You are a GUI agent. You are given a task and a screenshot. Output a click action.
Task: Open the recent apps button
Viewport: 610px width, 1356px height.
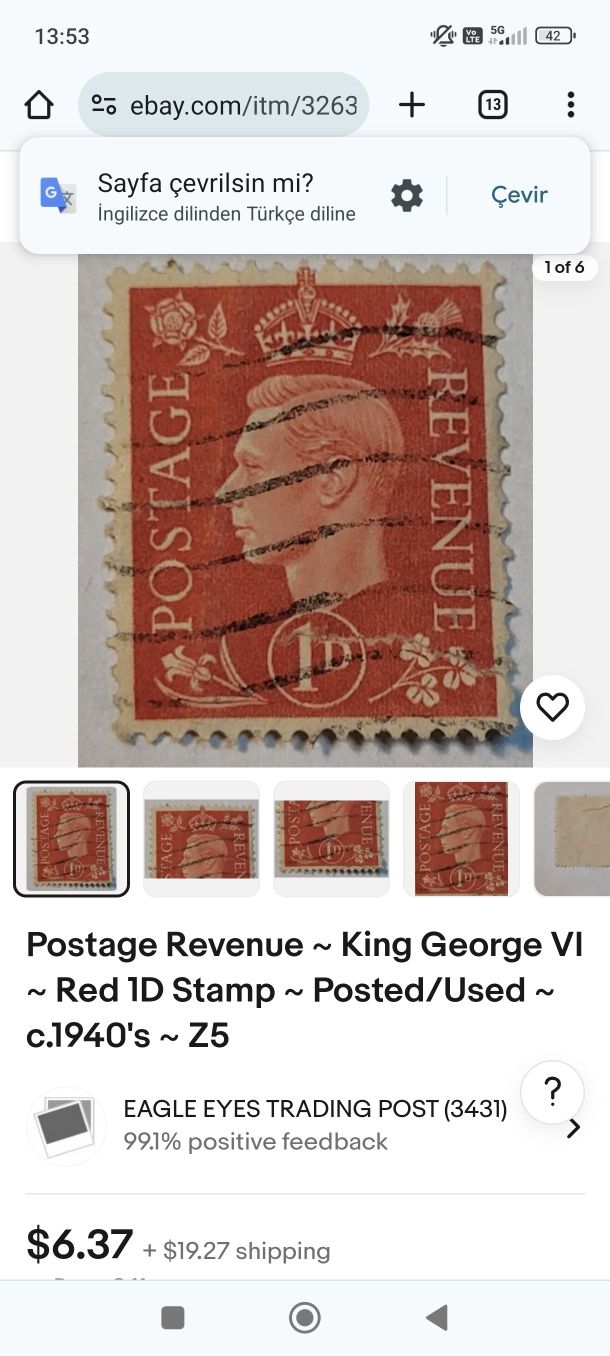(173, 1318)
